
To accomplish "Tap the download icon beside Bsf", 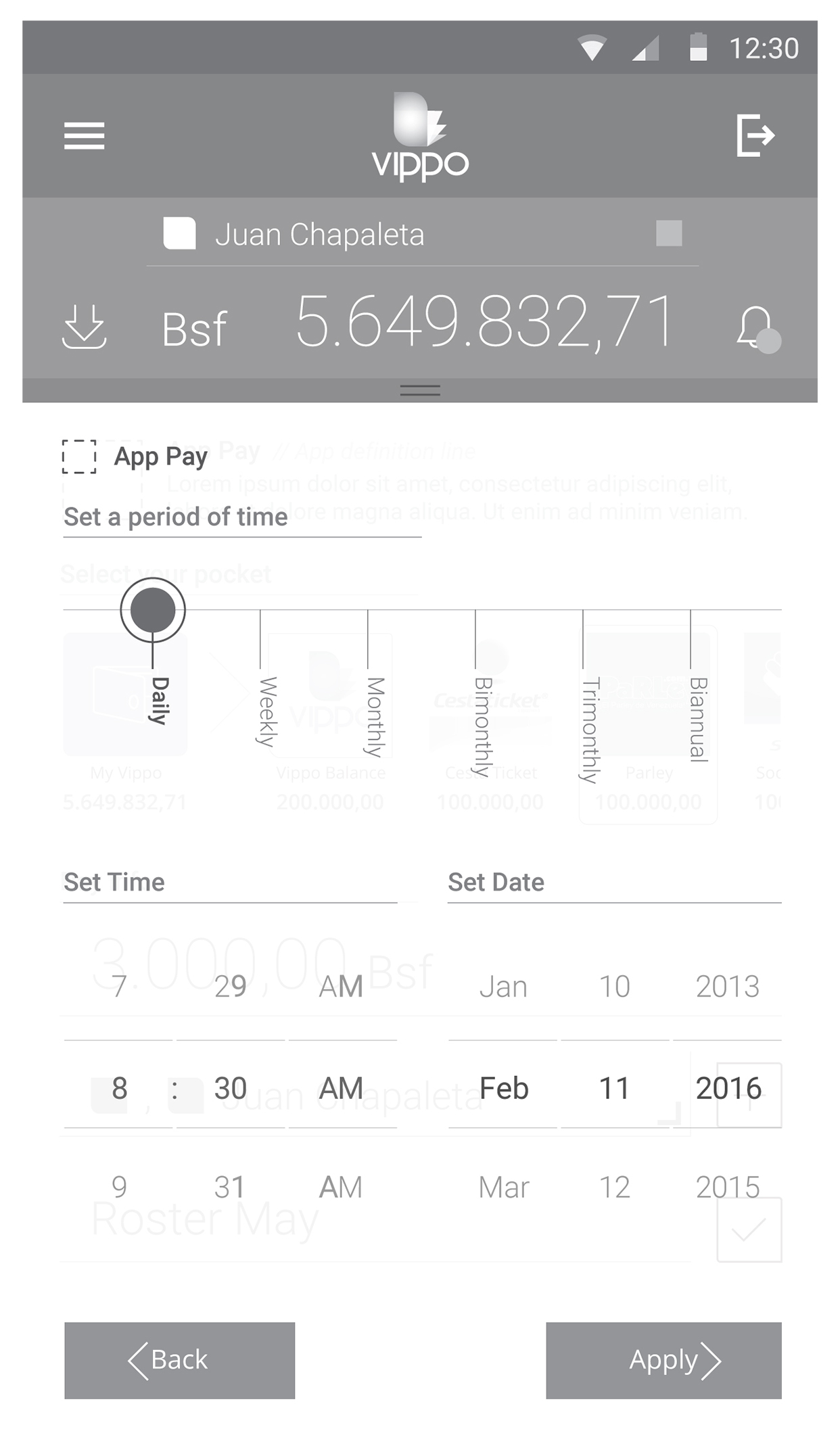I will 84,327.
